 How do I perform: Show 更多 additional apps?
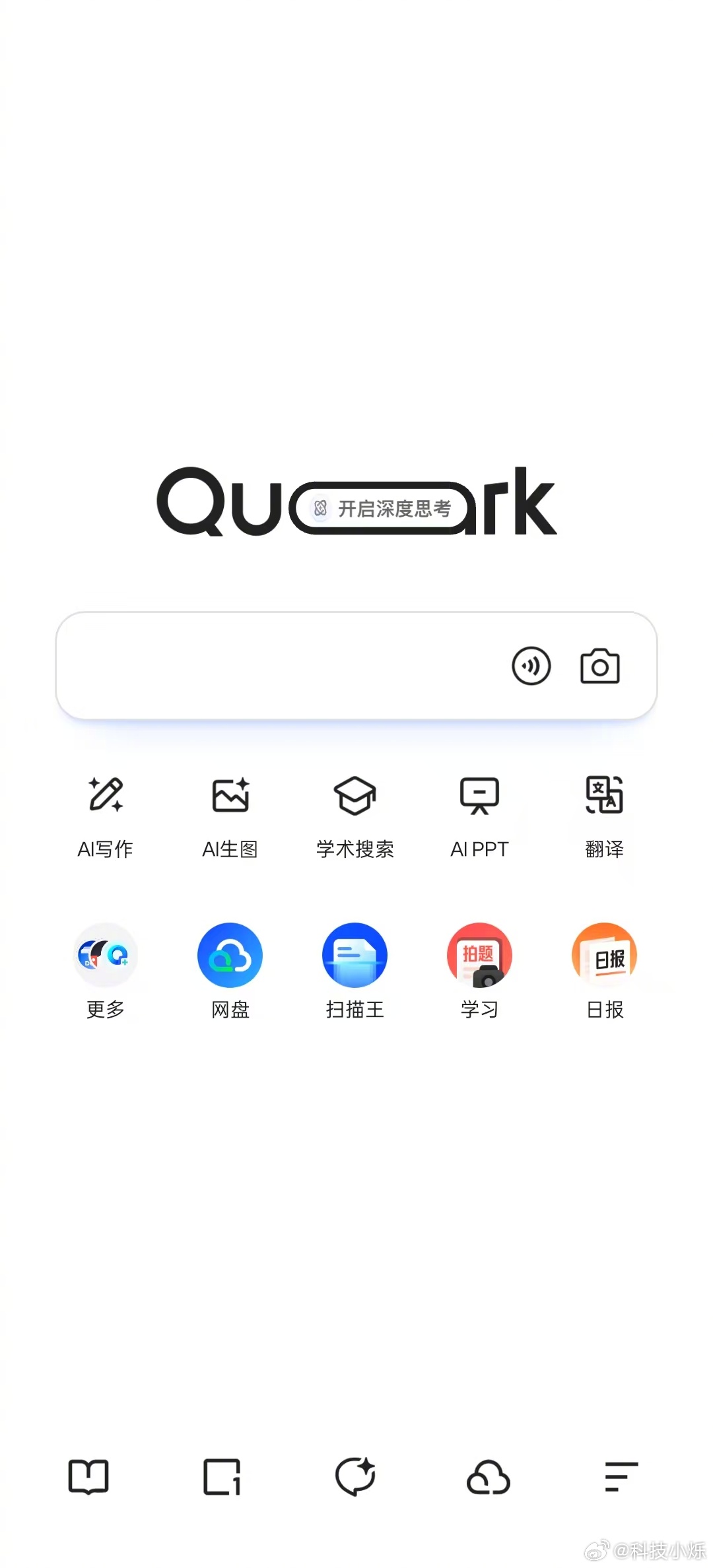coord(106,971)
